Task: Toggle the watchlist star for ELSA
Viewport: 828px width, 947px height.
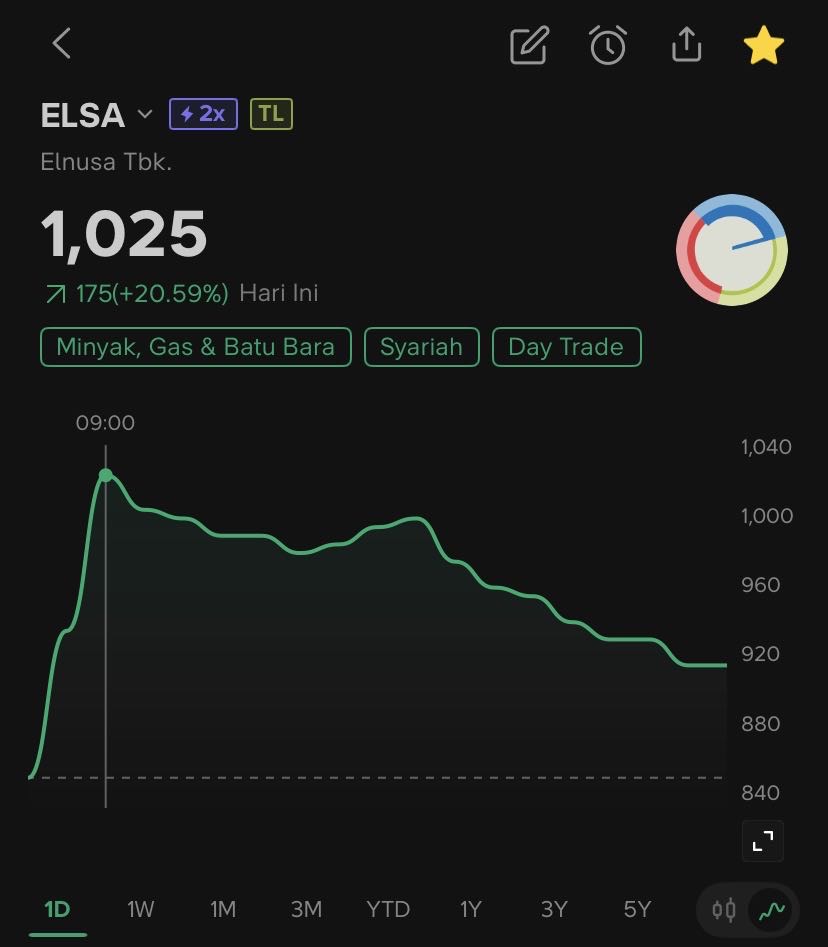Action: pyautogui.click(x=763, y=45)
